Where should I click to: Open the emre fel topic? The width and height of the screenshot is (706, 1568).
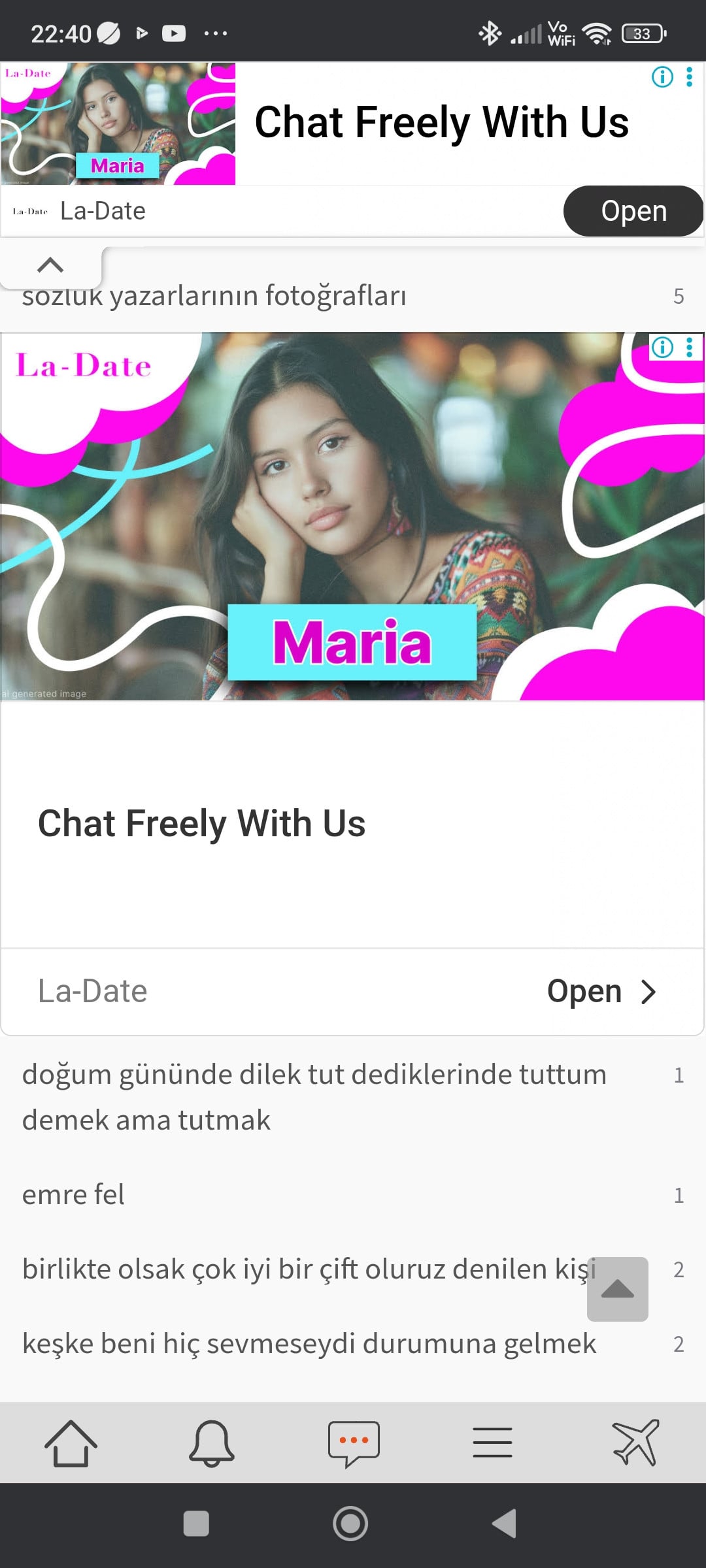click(73, 1195)
